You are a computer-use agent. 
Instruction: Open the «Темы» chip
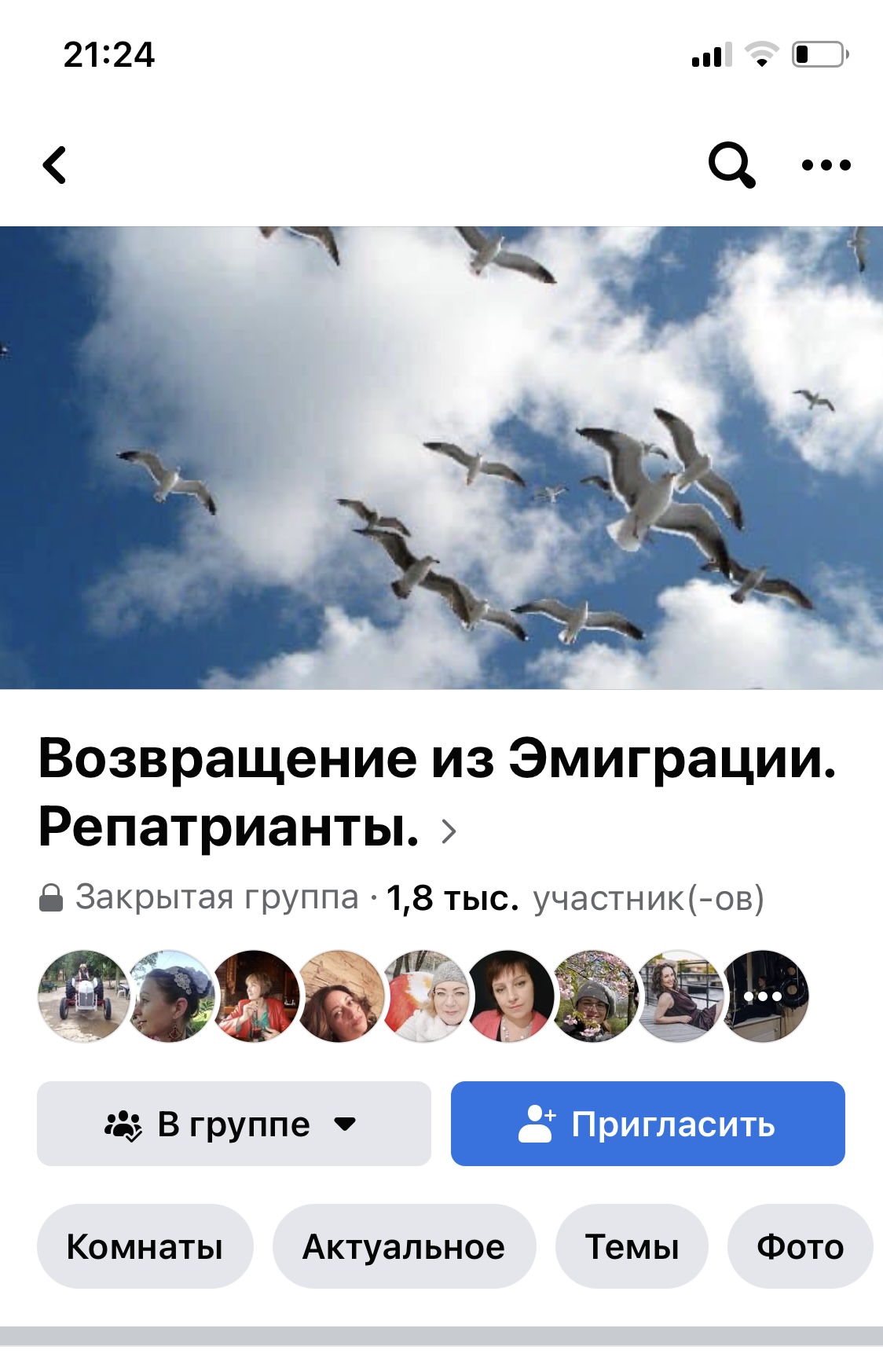tap(632, 1246)
